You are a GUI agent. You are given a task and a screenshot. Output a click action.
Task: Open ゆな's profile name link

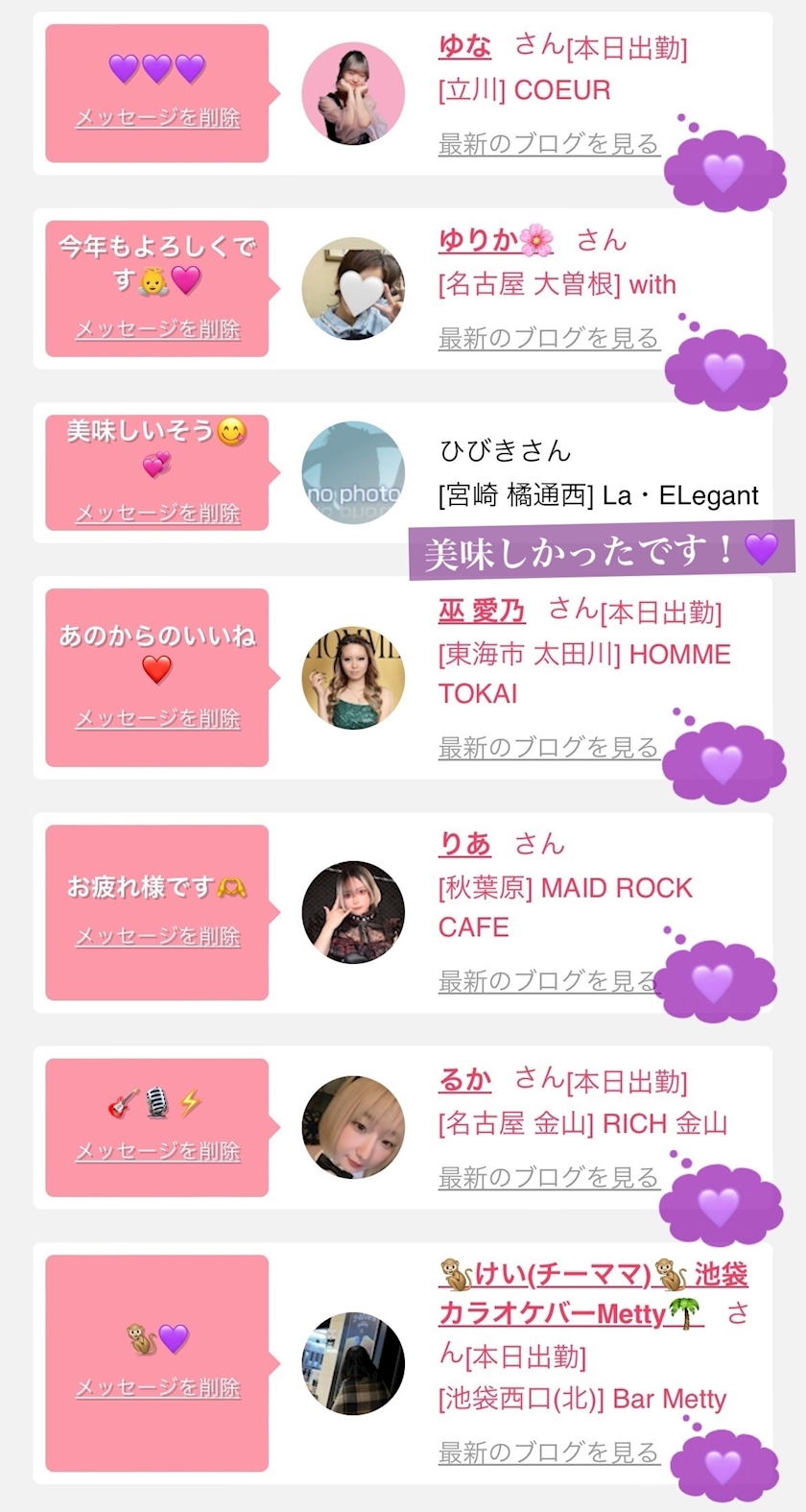[x=464, y=46]
